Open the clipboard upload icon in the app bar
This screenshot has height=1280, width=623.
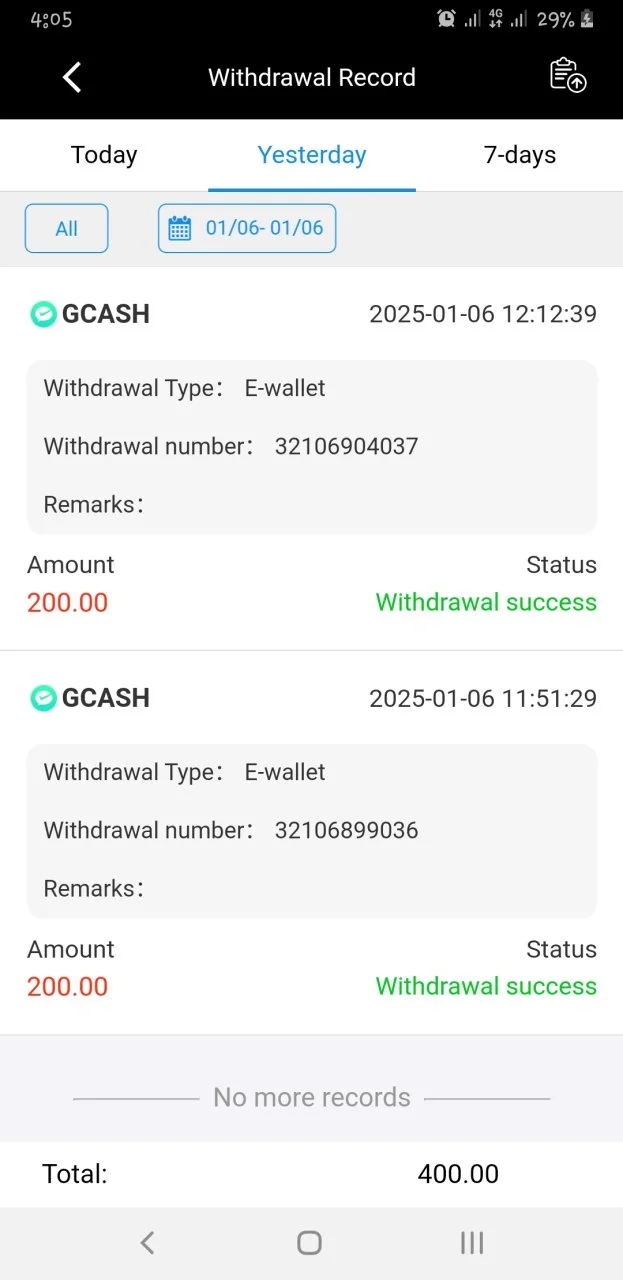pos(568,76)
